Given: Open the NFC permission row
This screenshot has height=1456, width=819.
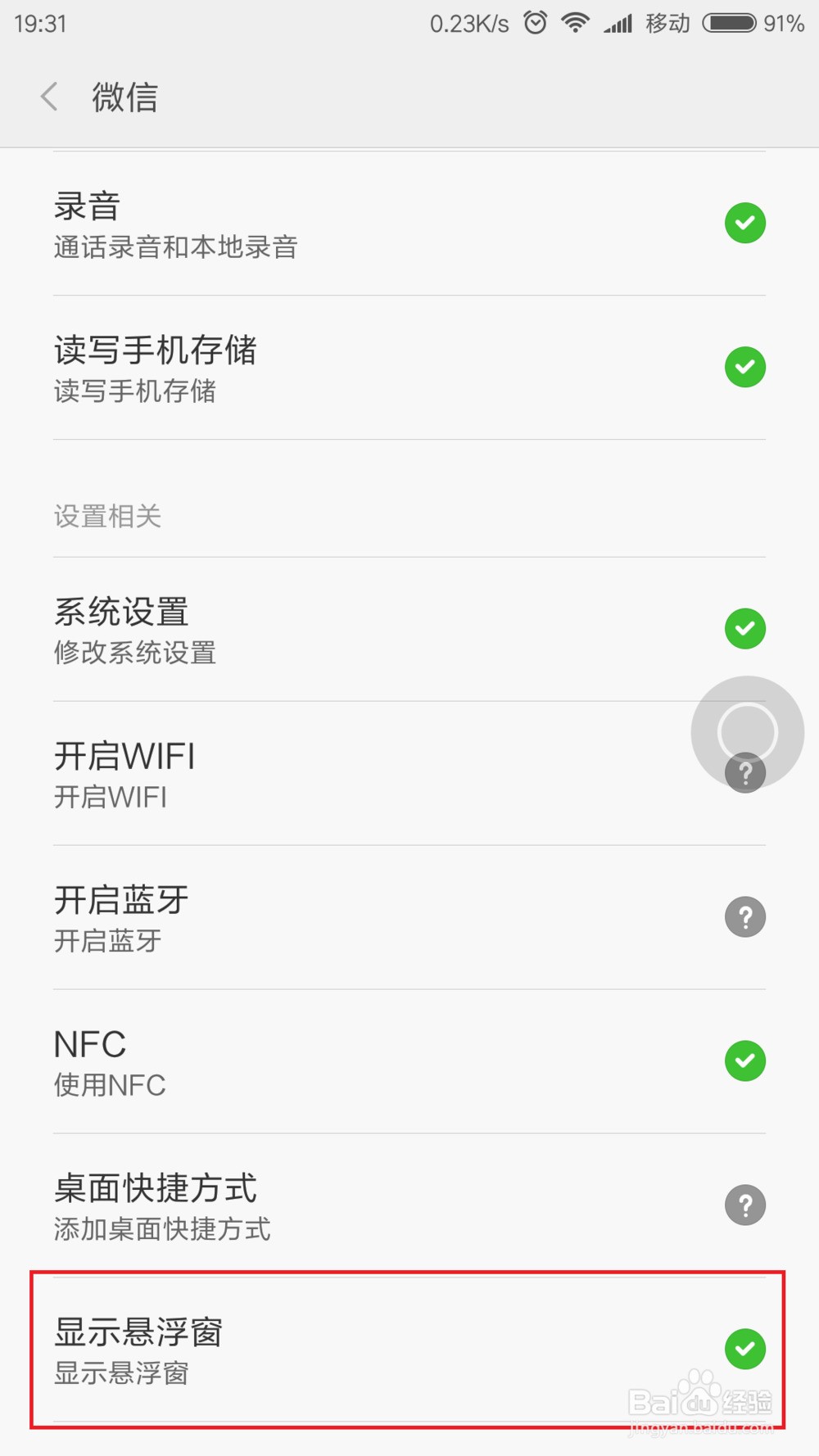Looking at the screenshot, I should pos(328,1060).
